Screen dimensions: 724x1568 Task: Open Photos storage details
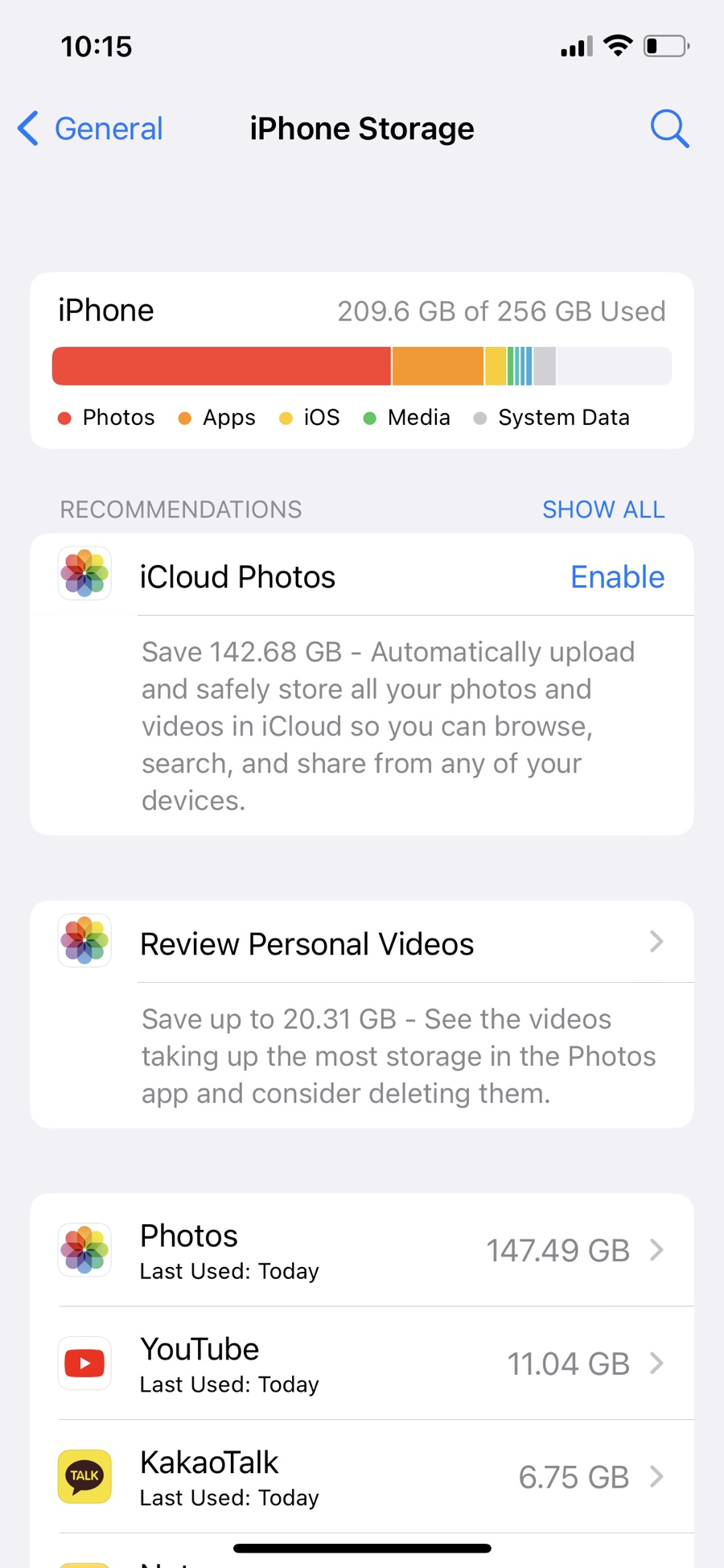tap(362, 1250)
